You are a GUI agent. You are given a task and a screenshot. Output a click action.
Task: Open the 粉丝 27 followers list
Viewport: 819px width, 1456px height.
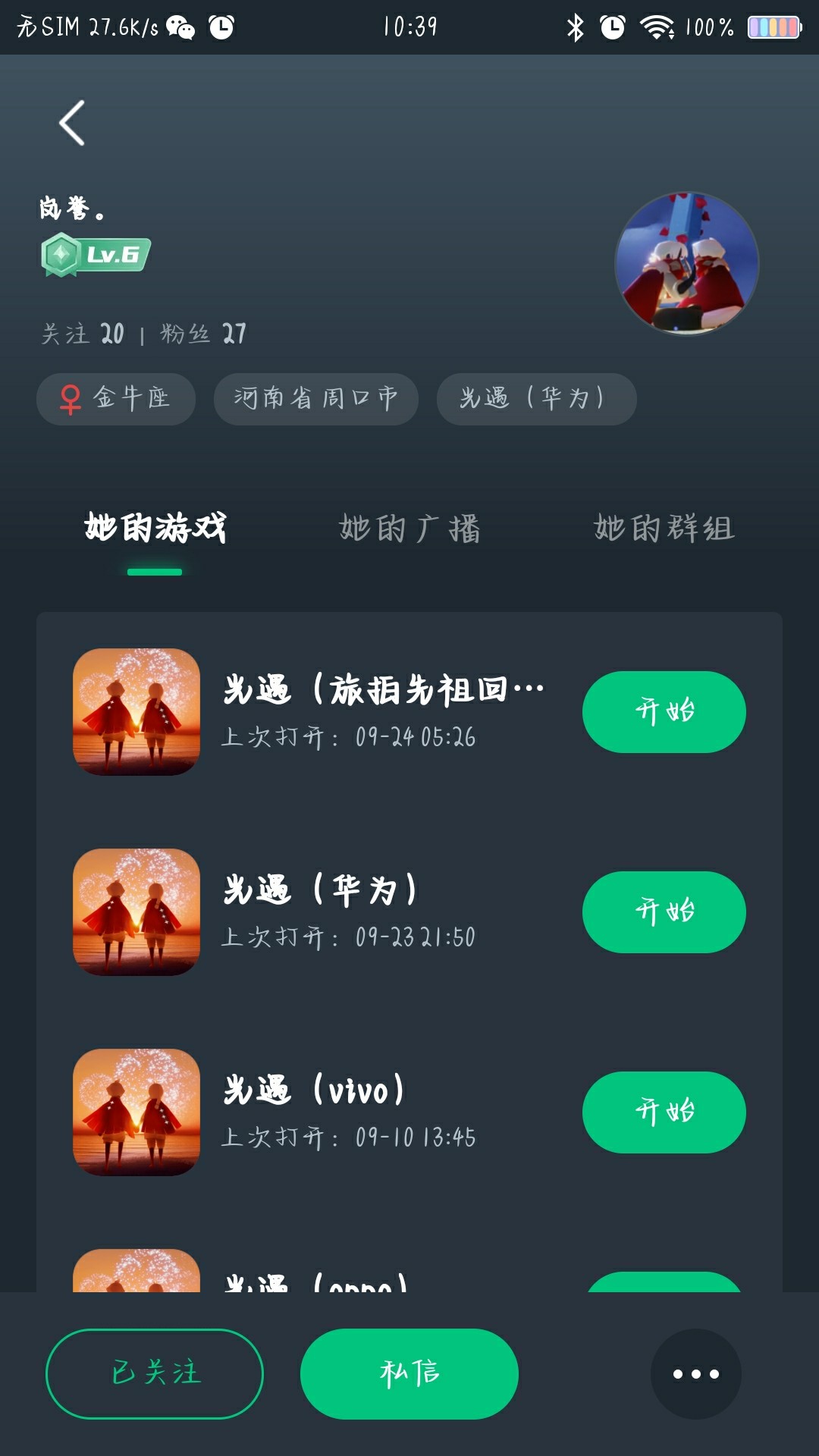203,334
